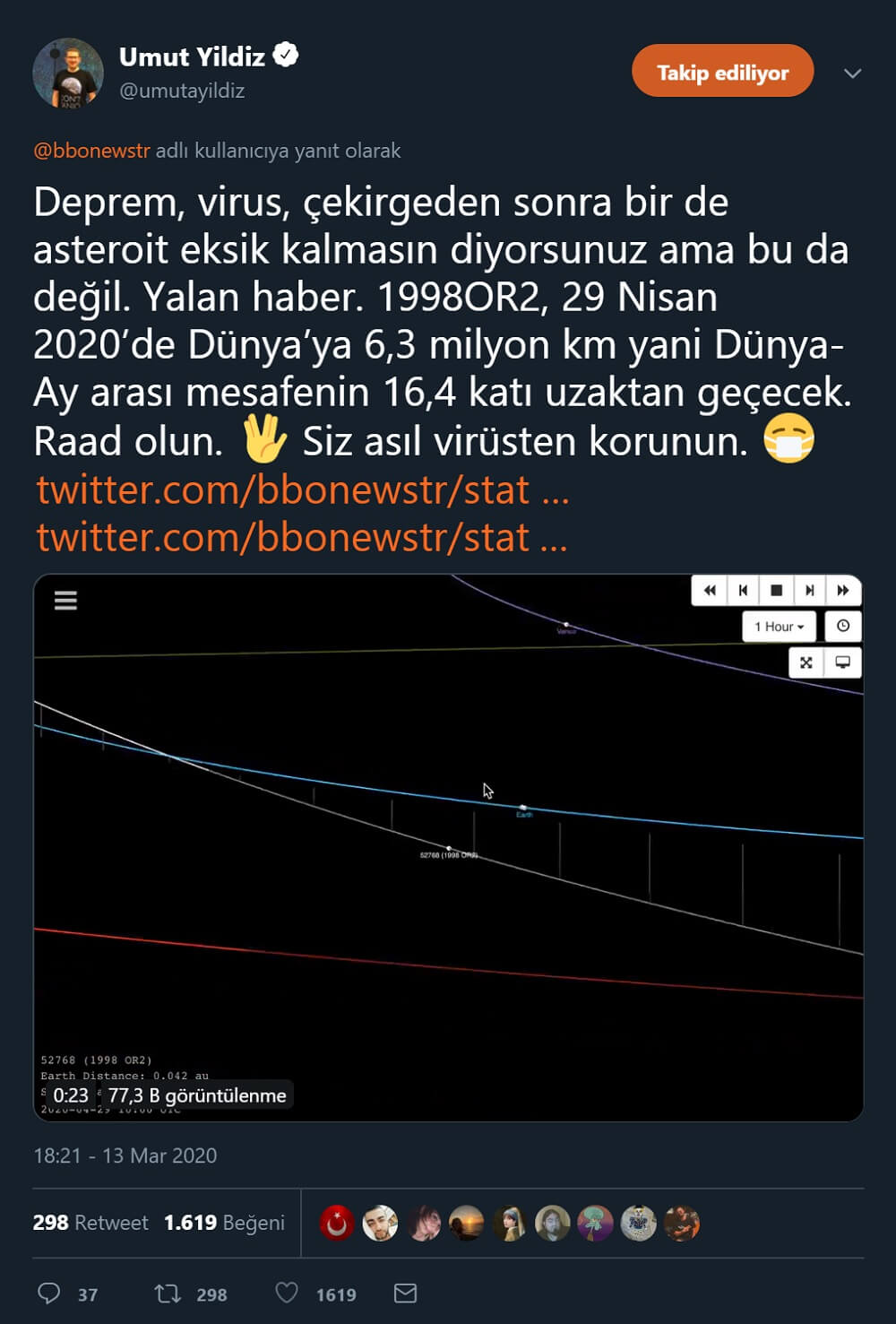
Task: View the 1.619 Beğeni list
Action: pyautogui.click(x=224, y=1223)
